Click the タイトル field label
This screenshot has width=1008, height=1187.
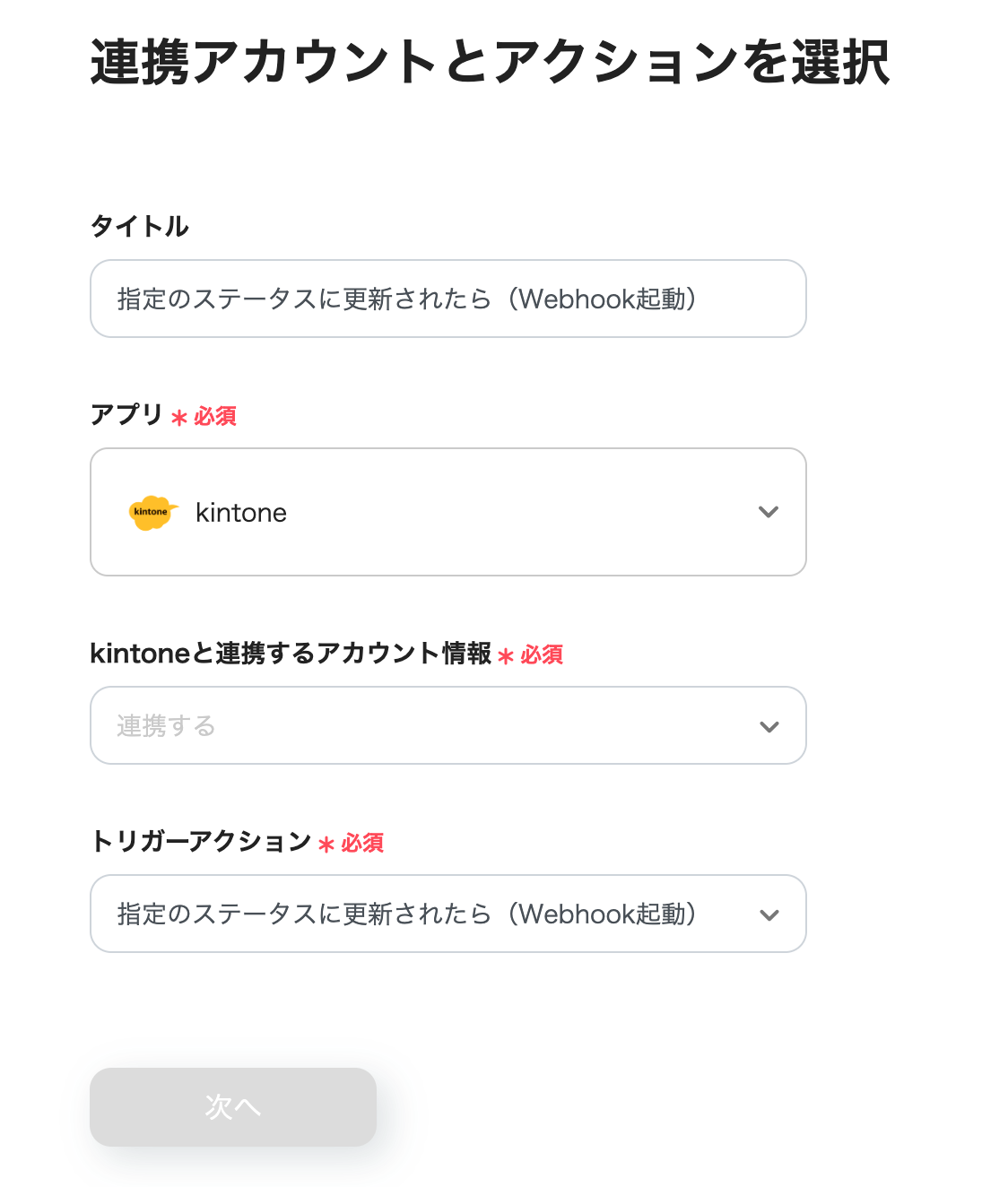point(139,226)
